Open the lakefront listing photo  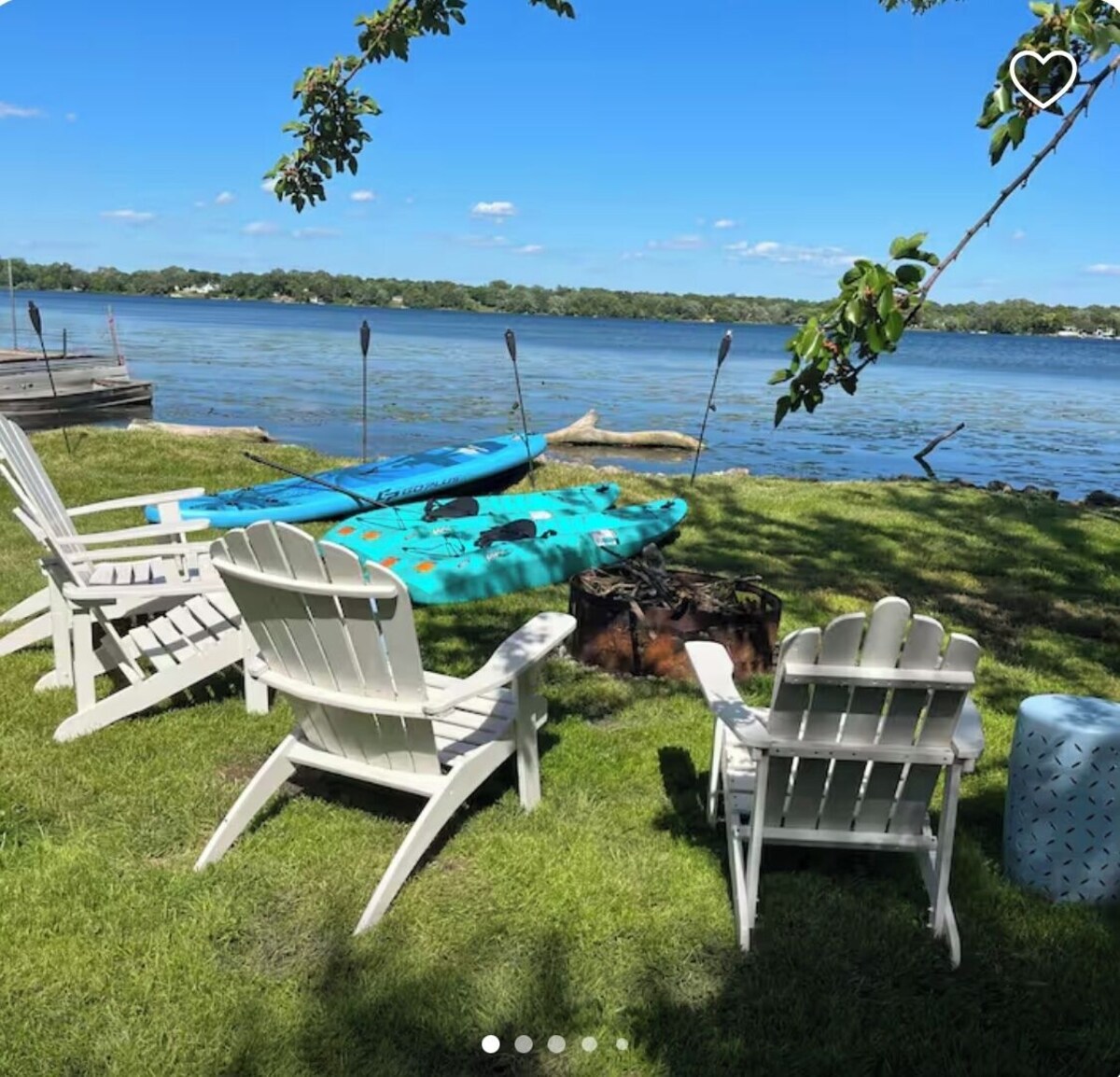[x=560, y=523]
